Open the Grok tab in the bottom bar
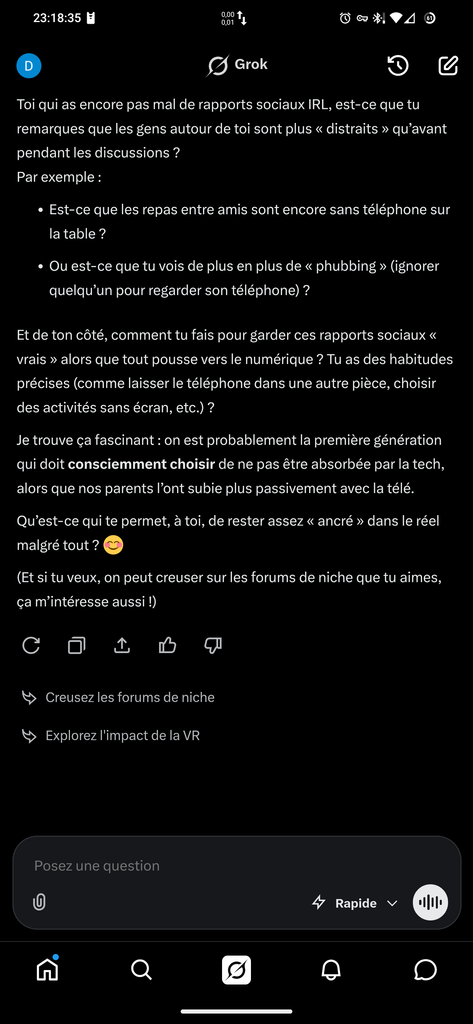The image size is (473, 1024). [x=236, y=970]
